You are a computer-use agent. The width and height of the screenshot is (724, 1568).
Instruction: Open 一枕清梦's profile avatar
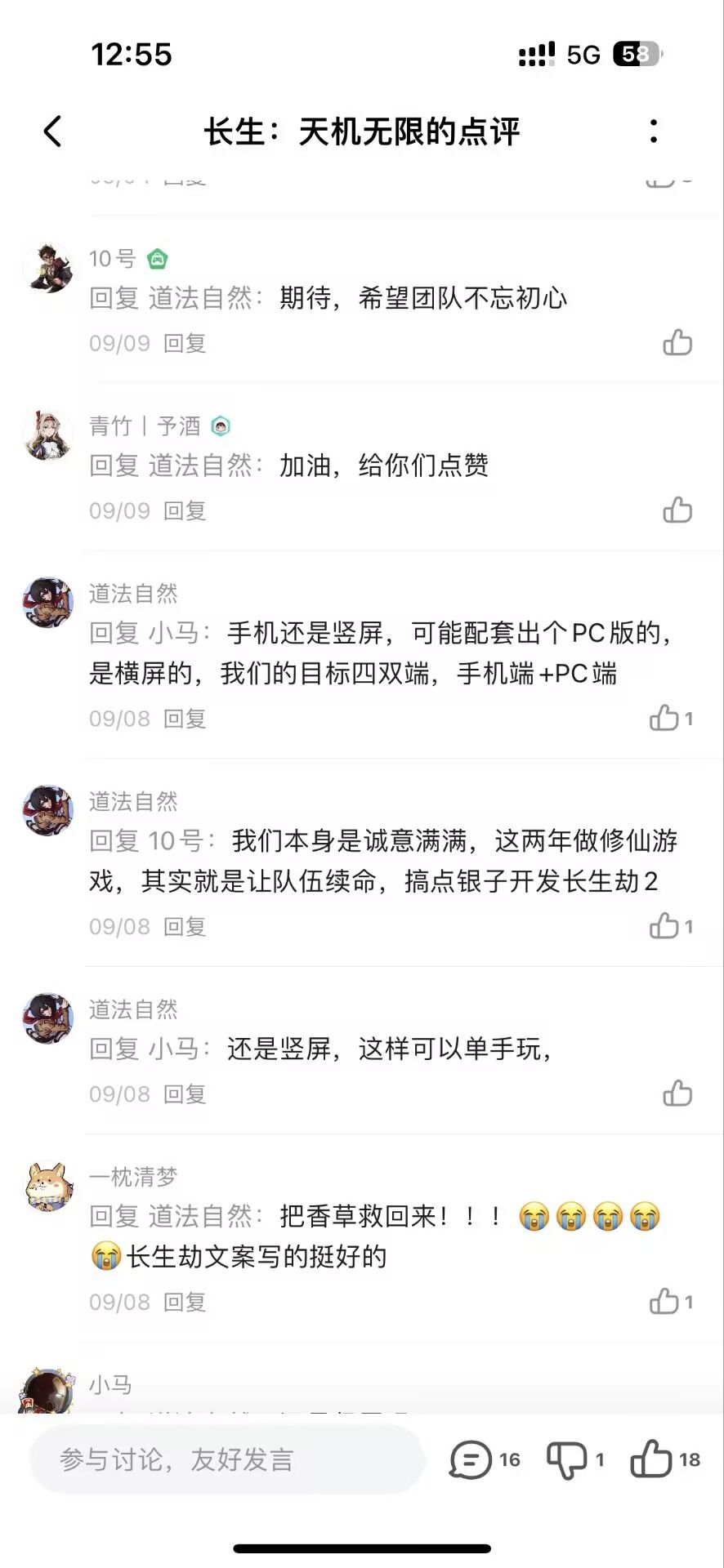[48, 1187]
